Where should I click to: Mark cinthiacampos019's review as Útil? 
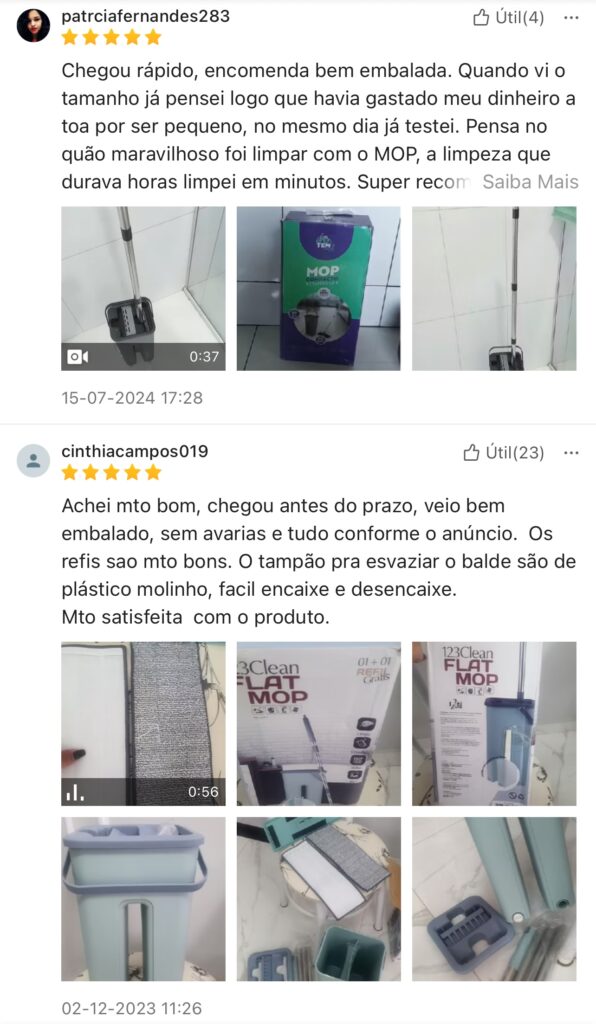click(x=503, y=453)
